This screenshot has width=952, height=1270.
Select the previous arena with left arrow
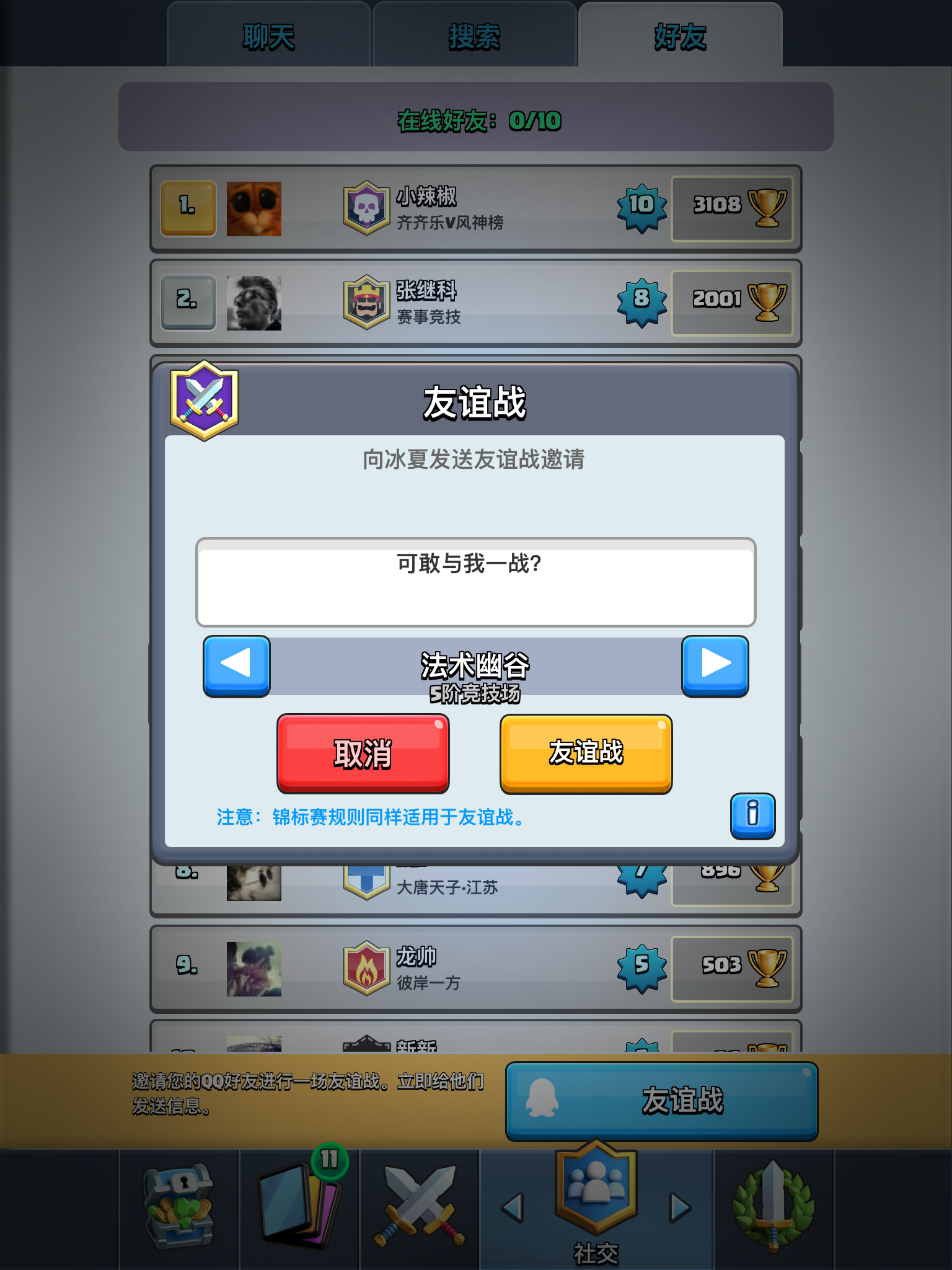tap(237, 665)
